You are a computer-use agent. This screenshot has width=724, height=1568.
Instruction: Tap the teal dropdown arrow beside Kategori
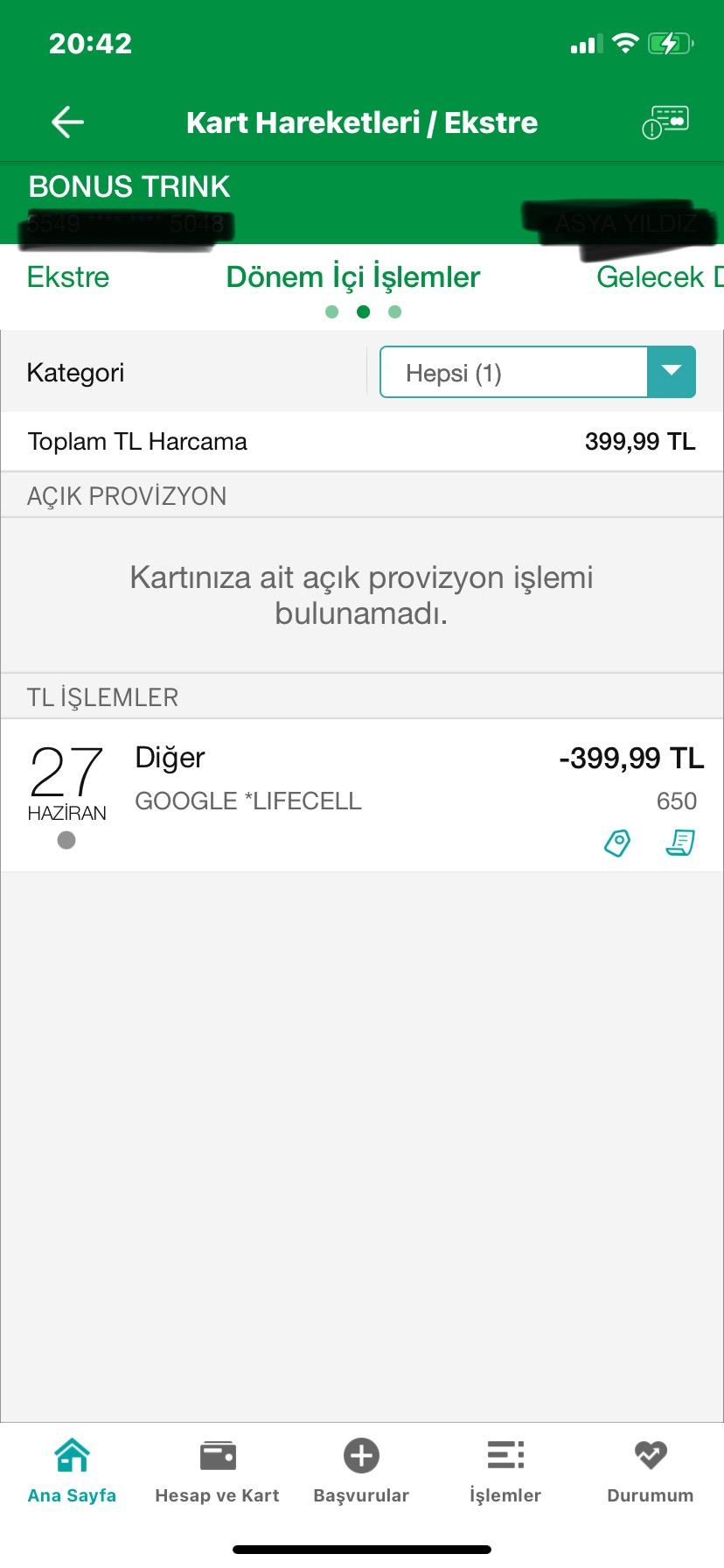[670, 372]
